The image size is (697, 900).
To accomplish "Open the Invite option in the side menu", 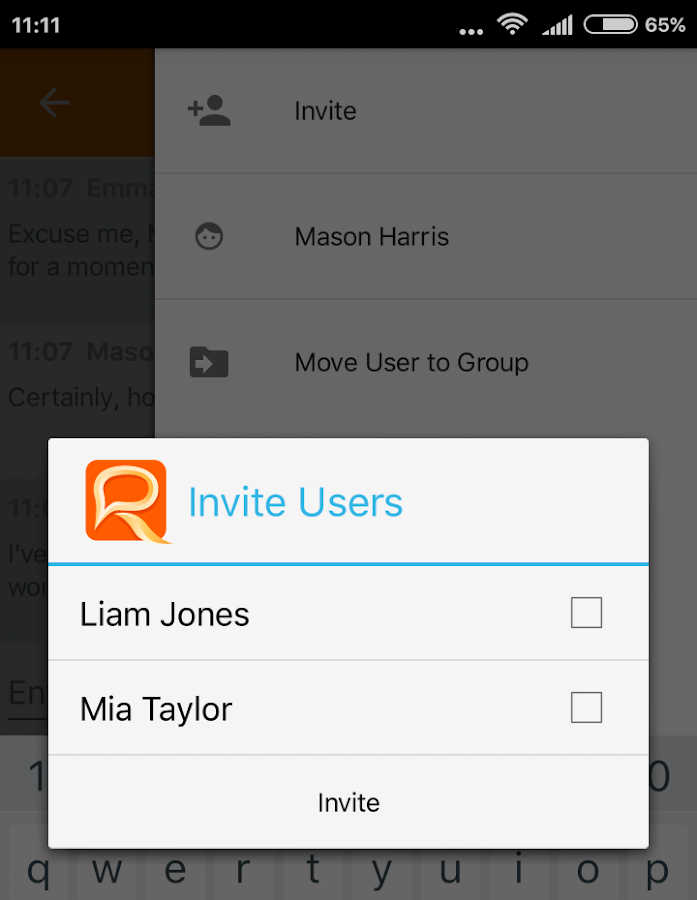I will pos(325,111).
